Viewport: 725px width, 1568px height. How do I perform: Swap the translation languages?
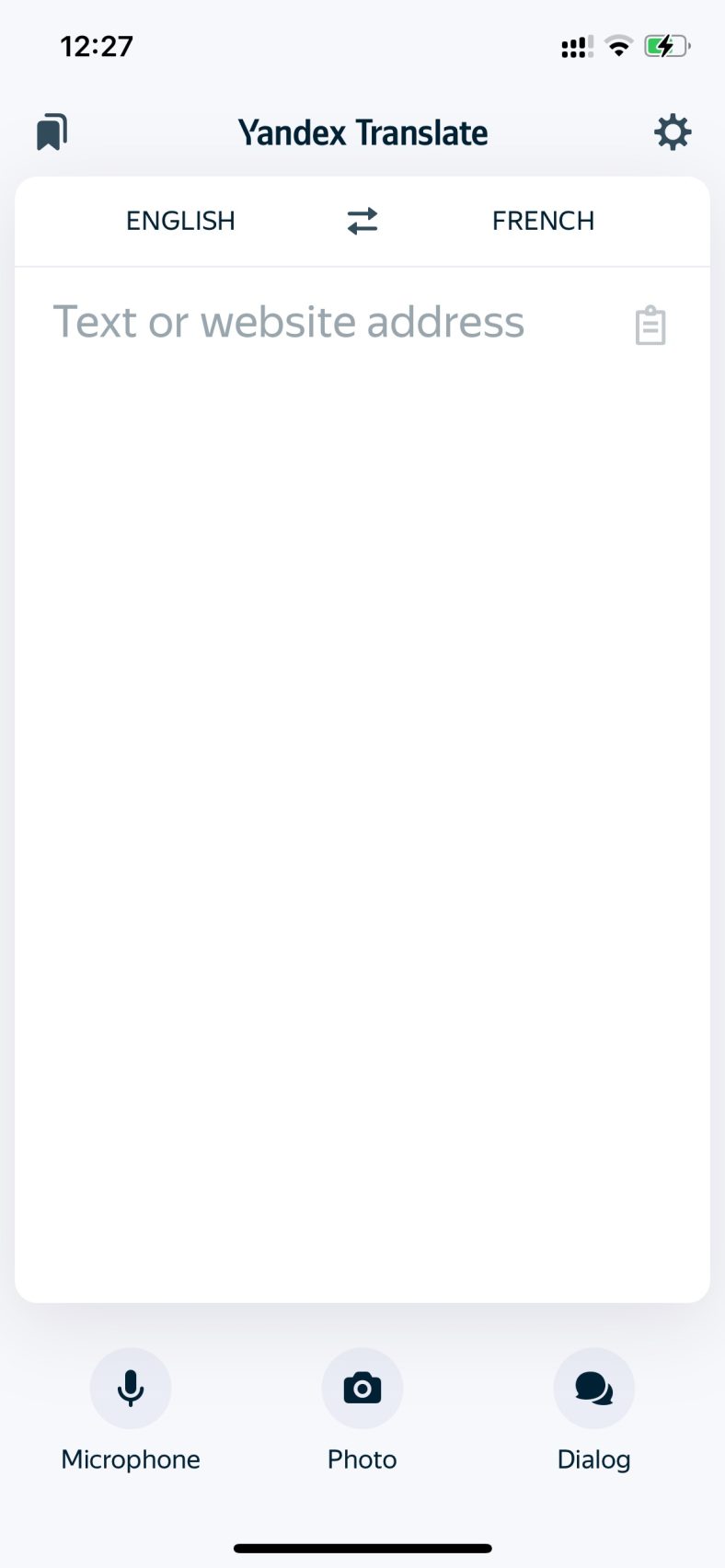tap(362, 221)
